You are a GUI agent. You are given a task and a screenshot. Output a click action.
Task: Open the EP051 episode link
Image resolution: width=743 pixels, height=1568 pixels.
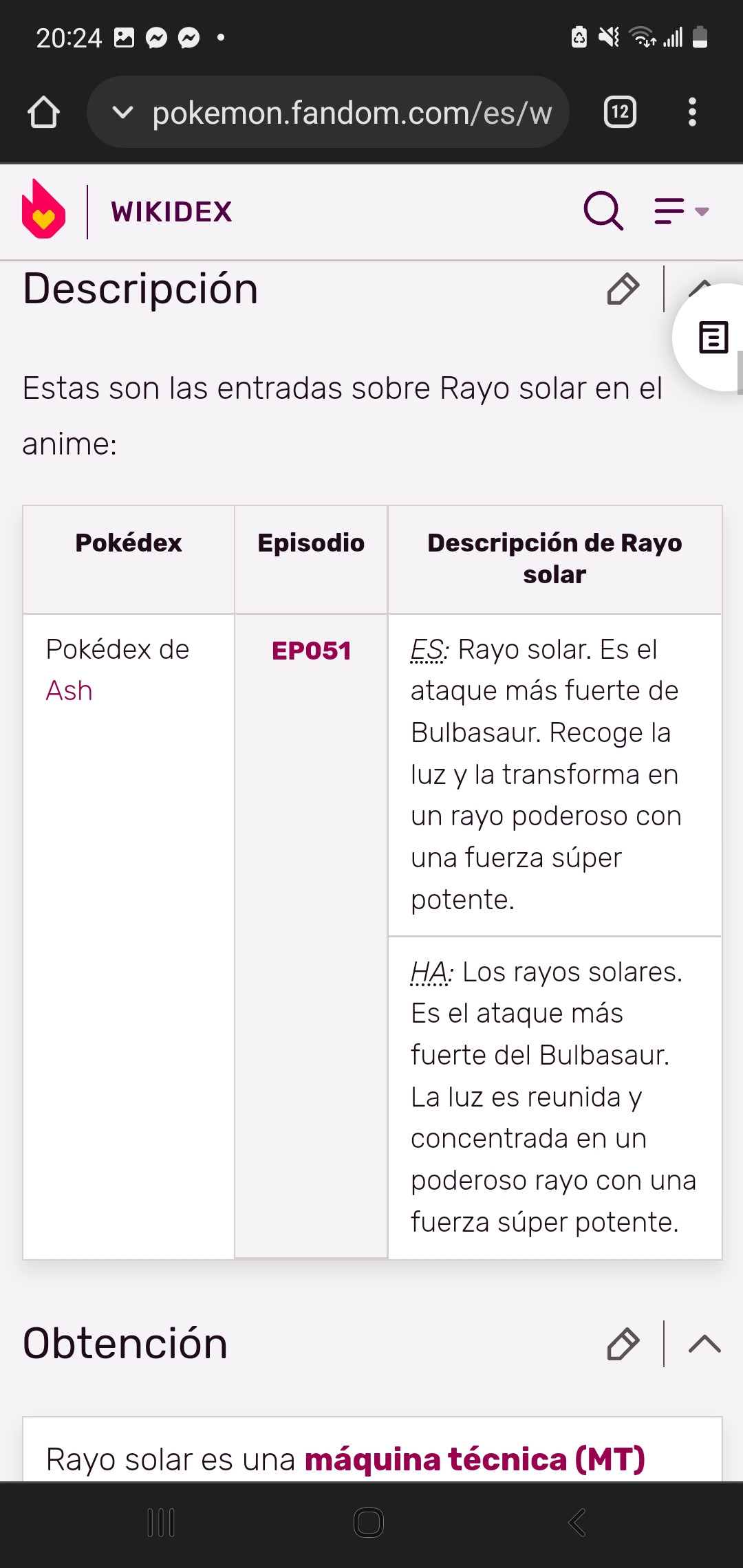pyautogui.click(x=311, y=651)
